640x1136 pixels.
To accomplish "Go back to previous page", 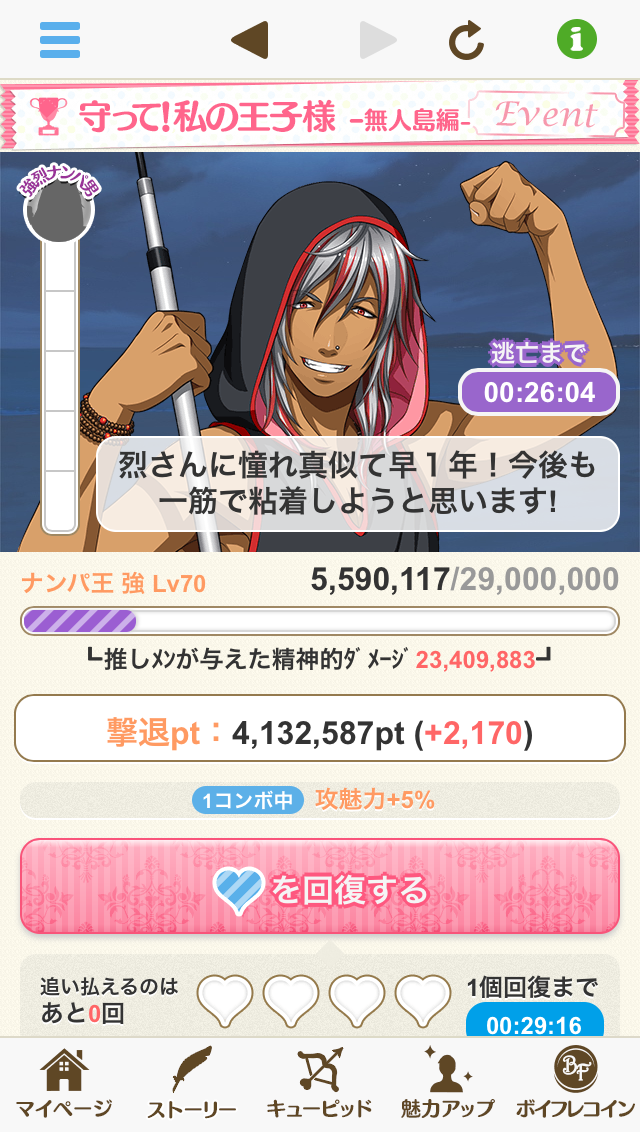I will (249, 40).
